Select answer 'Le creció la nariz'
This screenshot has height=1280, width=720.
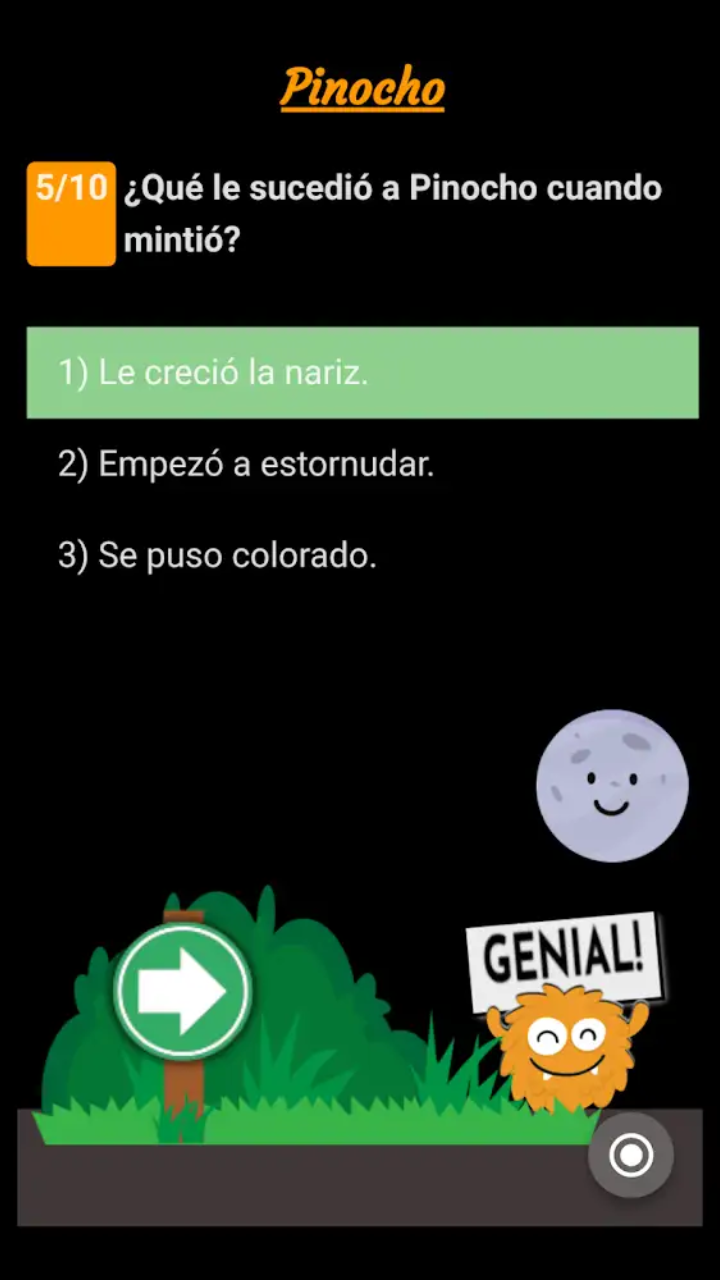[362, 373]
